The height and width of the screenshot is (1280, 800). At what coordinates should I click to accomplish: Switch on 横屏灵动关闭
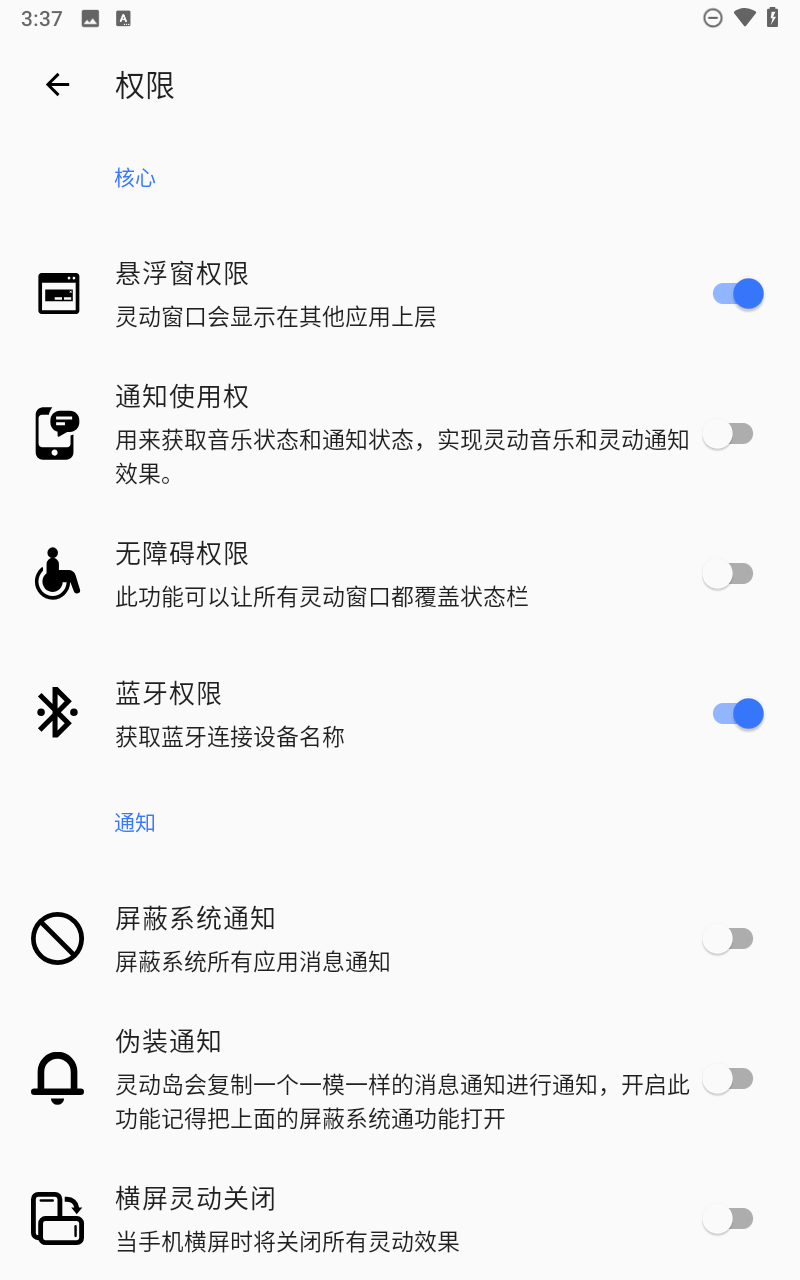728,1219
